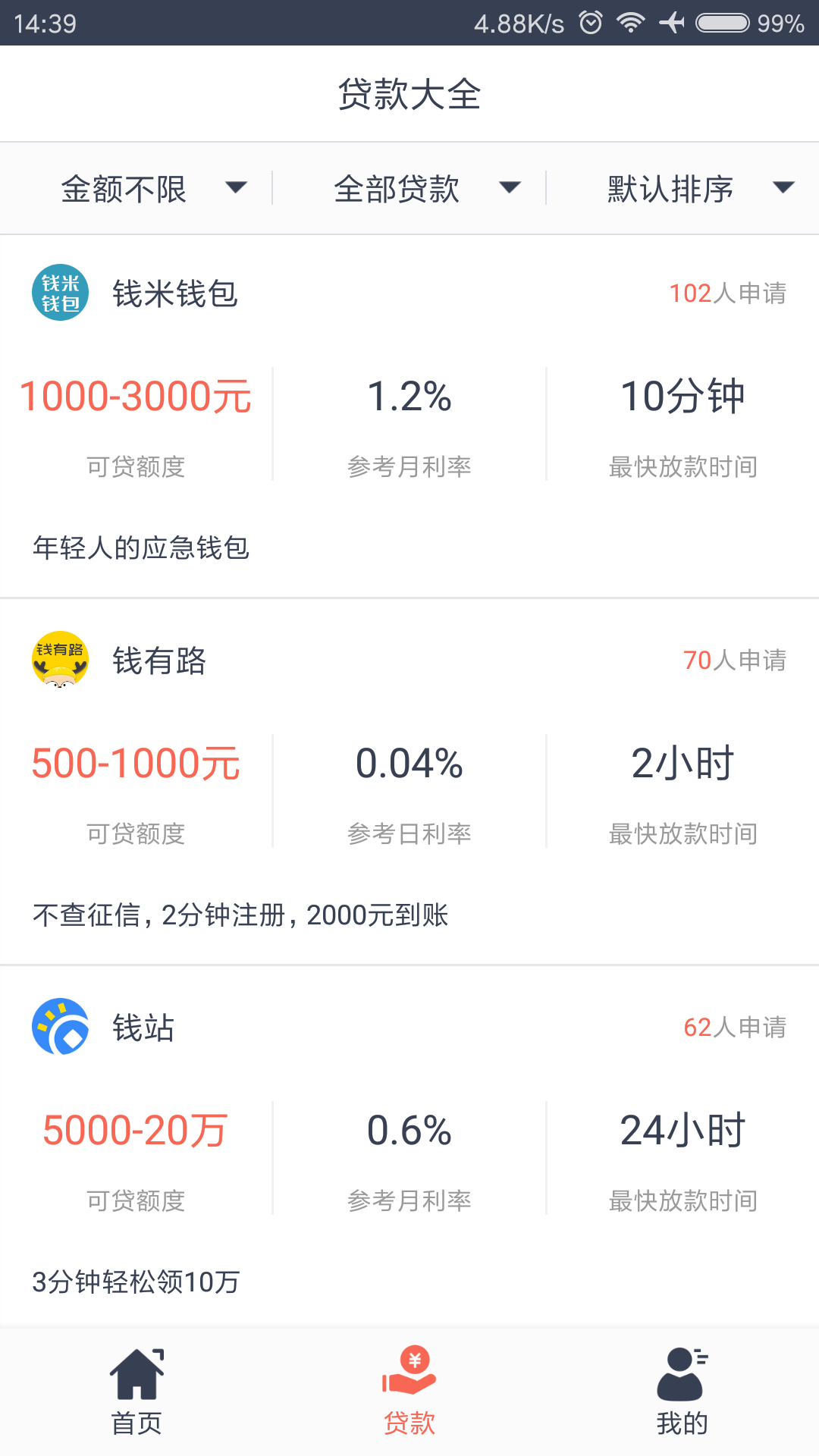Open the 钱米钱包 loan card
The image size is (819, 1456).
click(409, 416)
